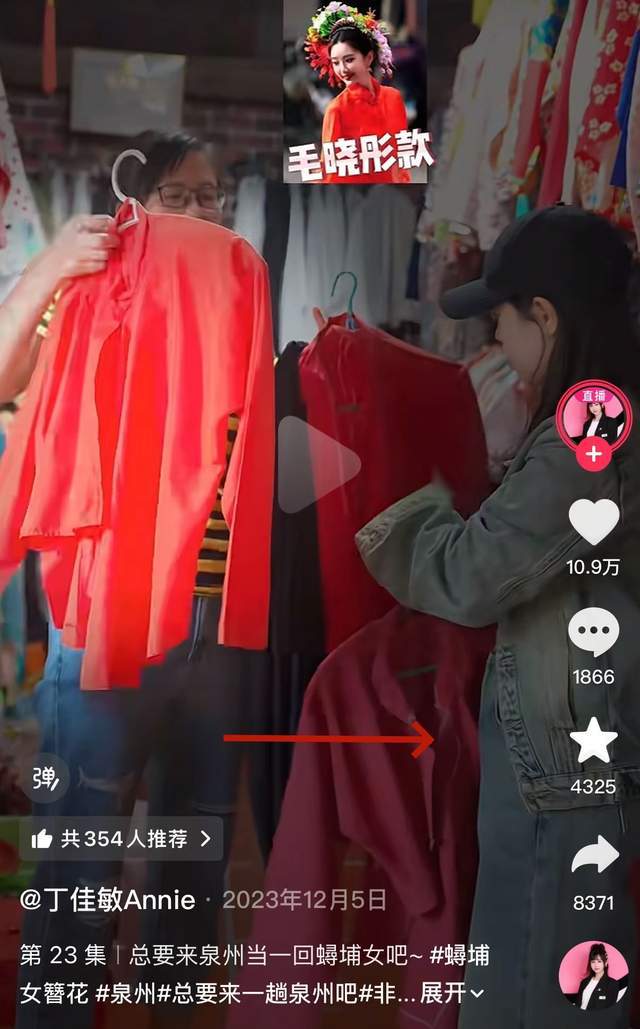Open @丁佳敏Annie profile
This screenshot has height=1029, width=640.
pos(108,899)
